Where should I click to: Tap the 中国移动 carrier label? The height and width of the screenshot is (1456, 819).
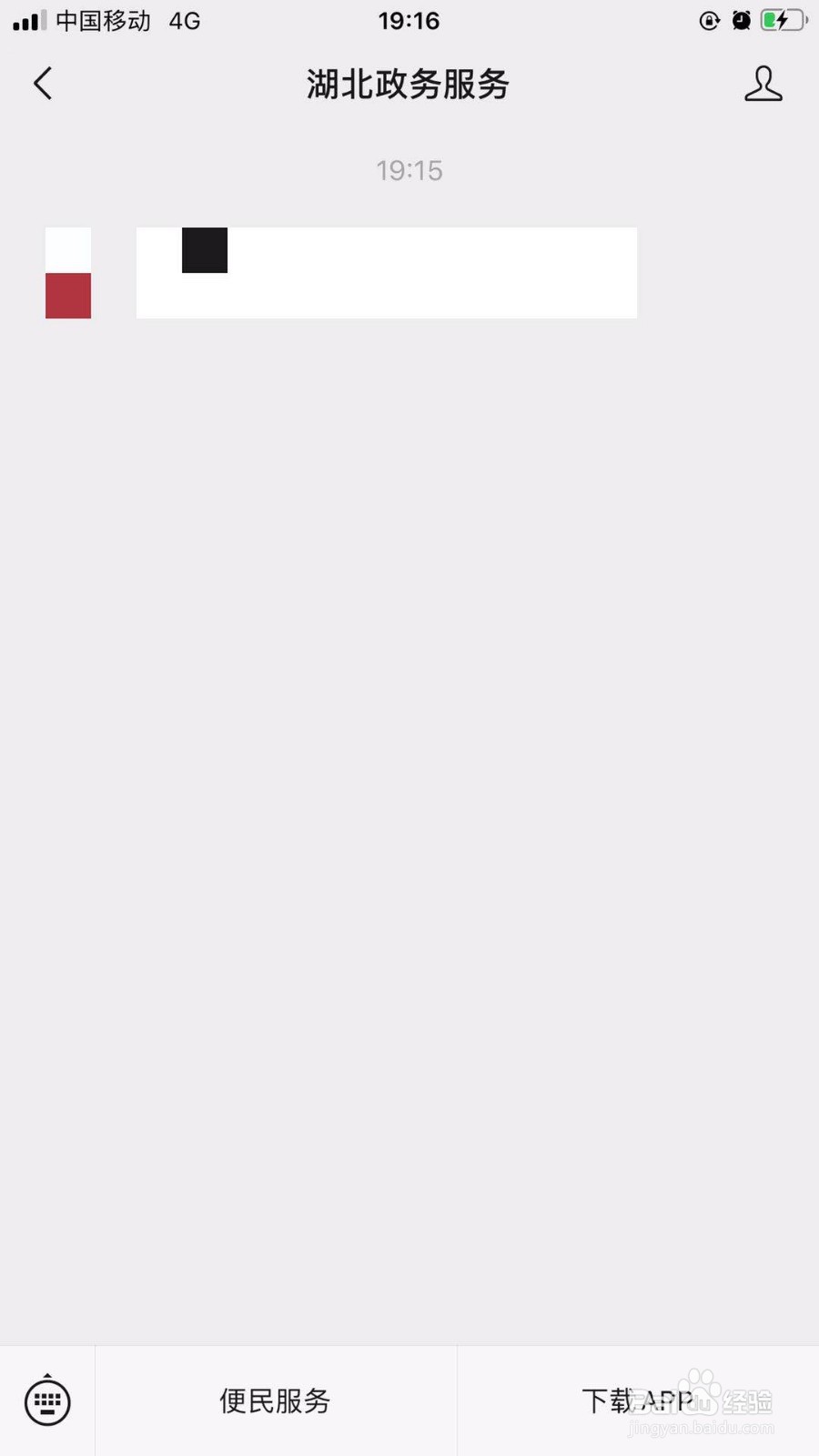(x=105, y=20)
